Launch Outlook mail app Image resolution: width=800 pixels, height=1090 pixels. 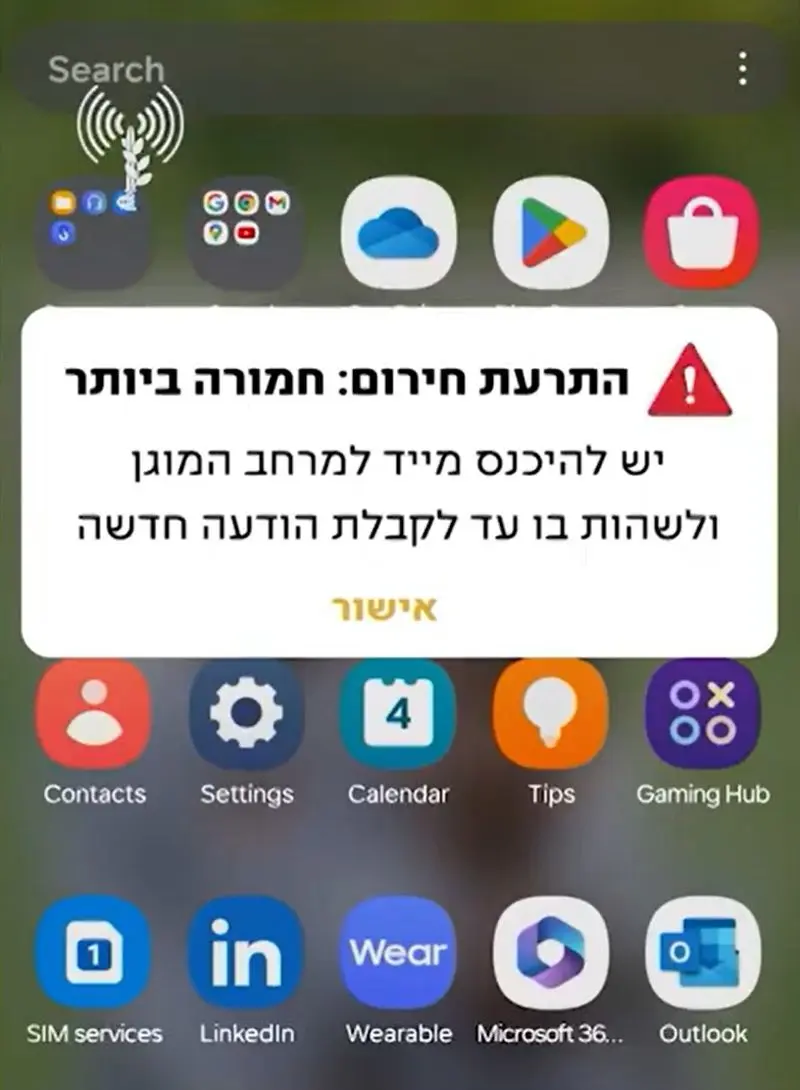pyautogui.click(x=702, y=953)
